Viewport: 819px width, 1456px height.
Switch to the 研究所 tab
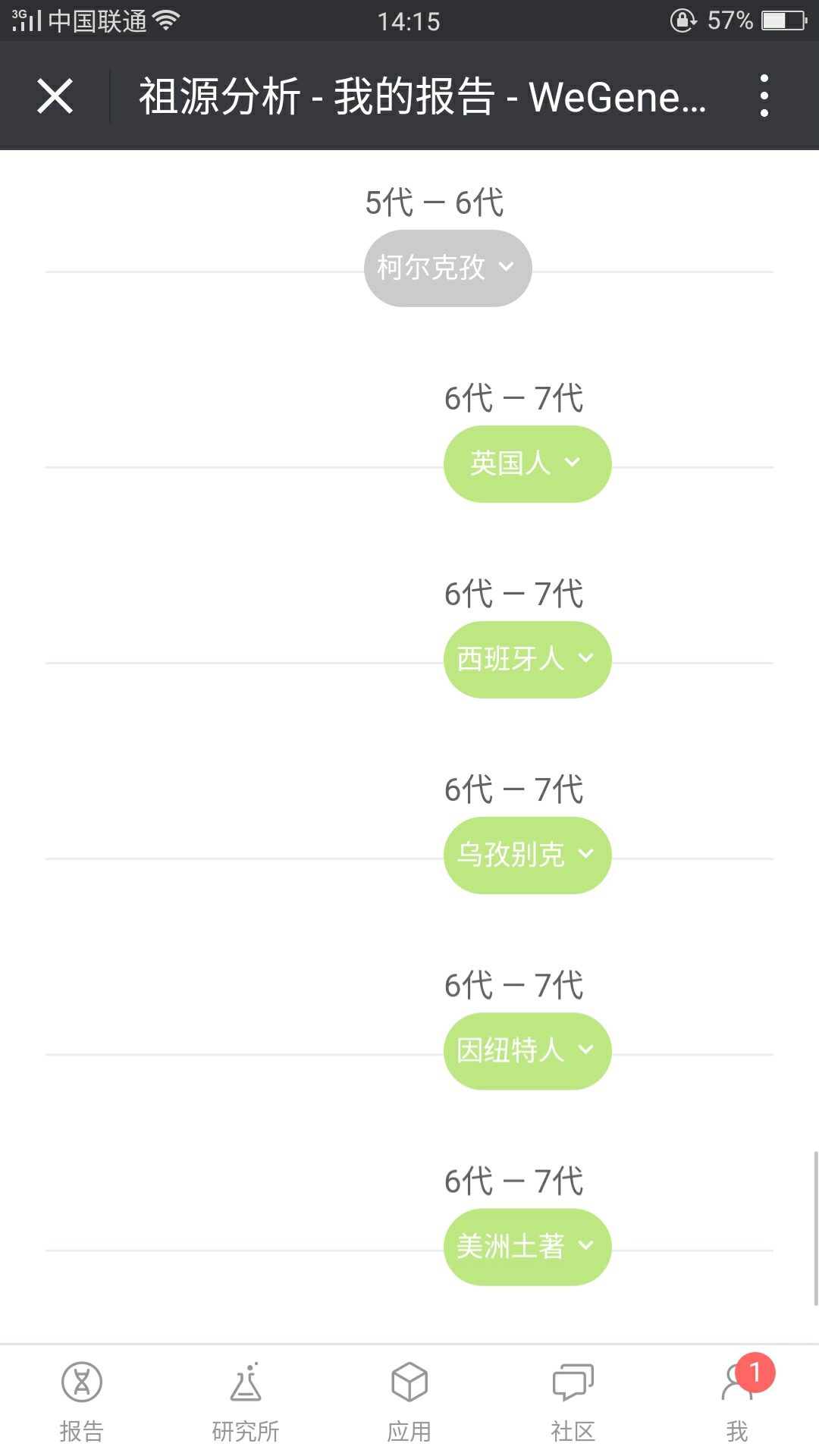tap(246, 1401)
